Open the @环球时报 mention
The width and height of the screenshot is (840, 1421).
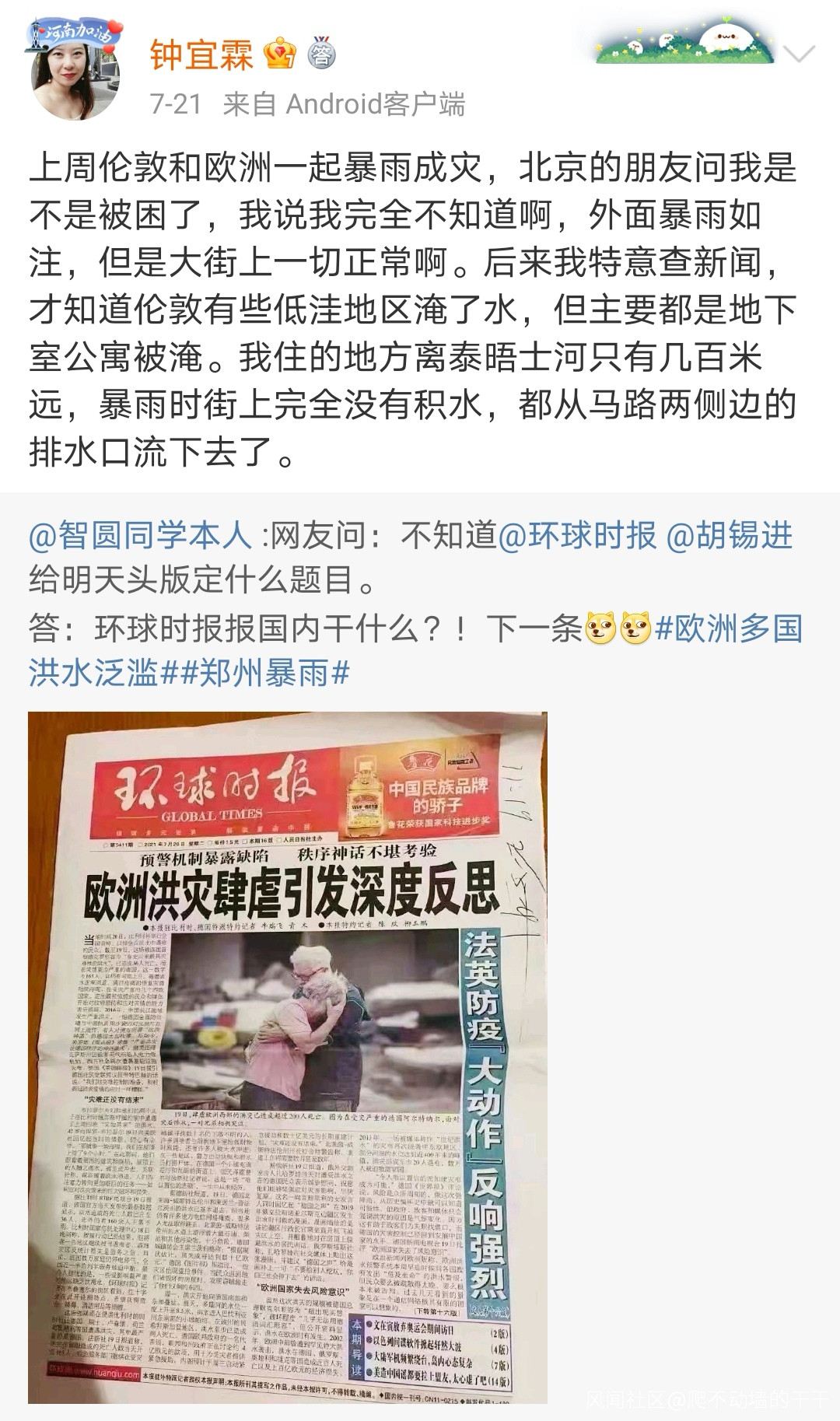point(576,535)
